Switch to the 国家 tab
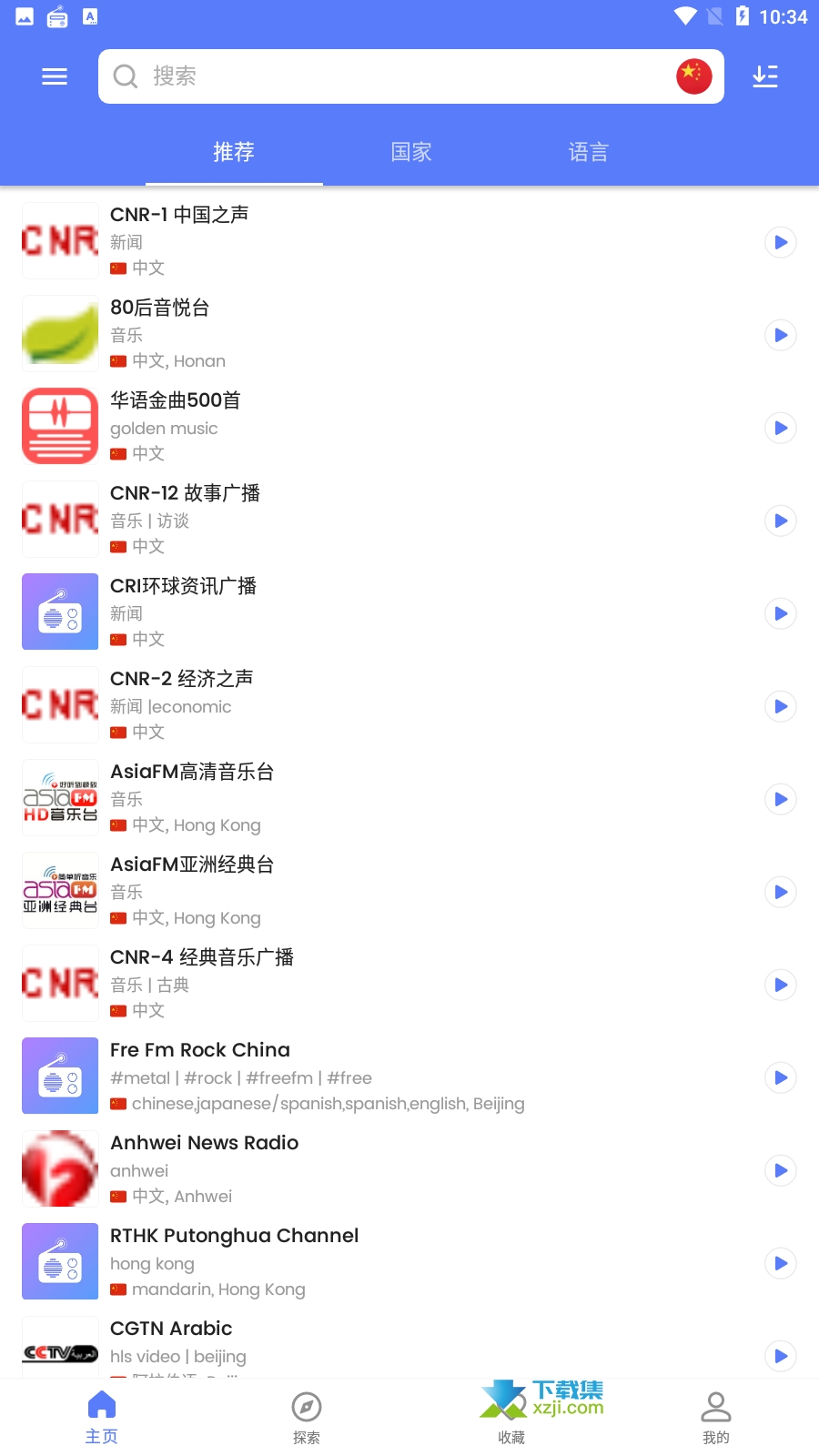The height and width of the screenshot is (1456, 819). pos(411,152)
